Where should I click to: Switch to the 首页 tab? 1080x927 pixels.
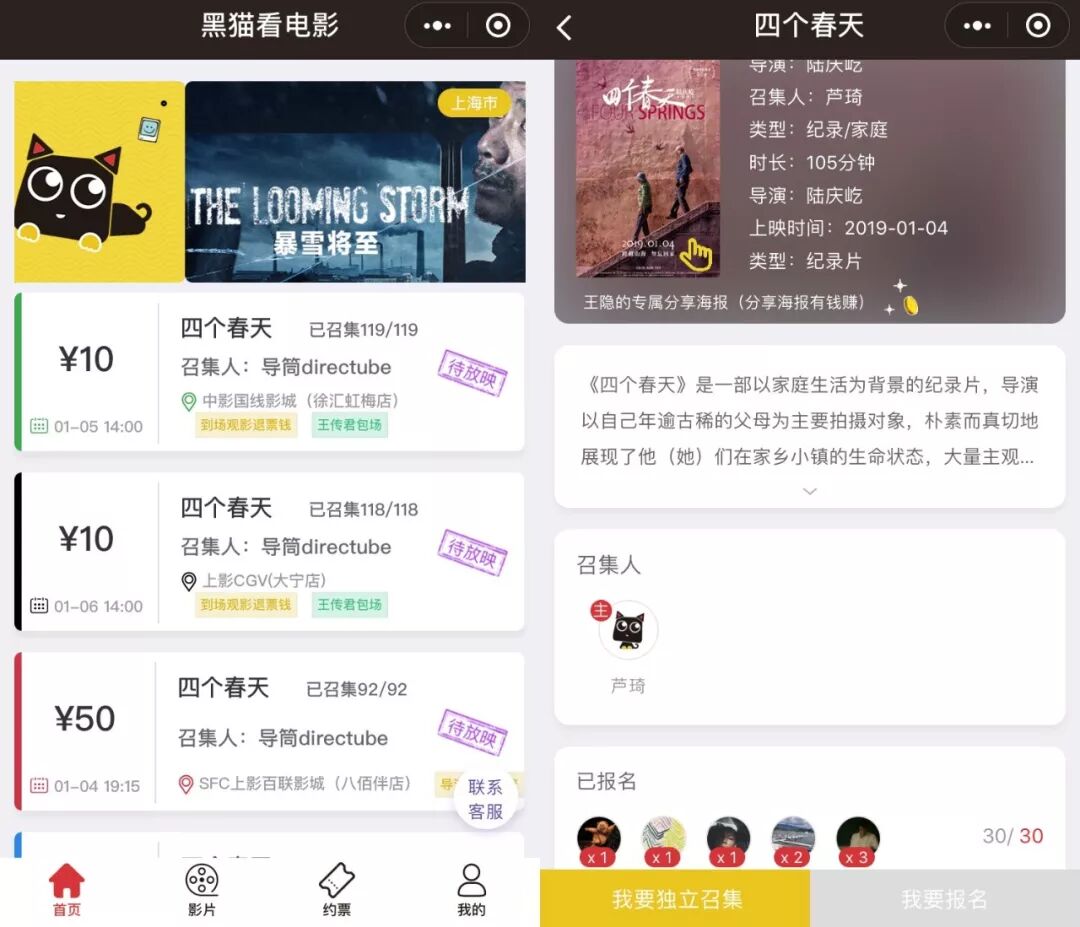click(x=67, y=890)
